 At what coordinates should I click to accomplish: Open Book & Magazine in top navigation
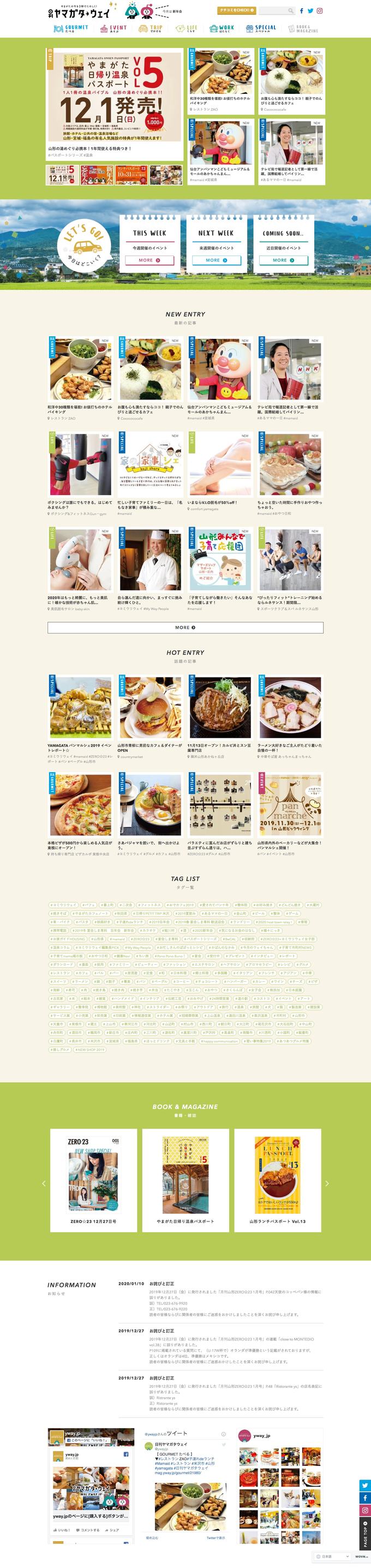(303, 28)
